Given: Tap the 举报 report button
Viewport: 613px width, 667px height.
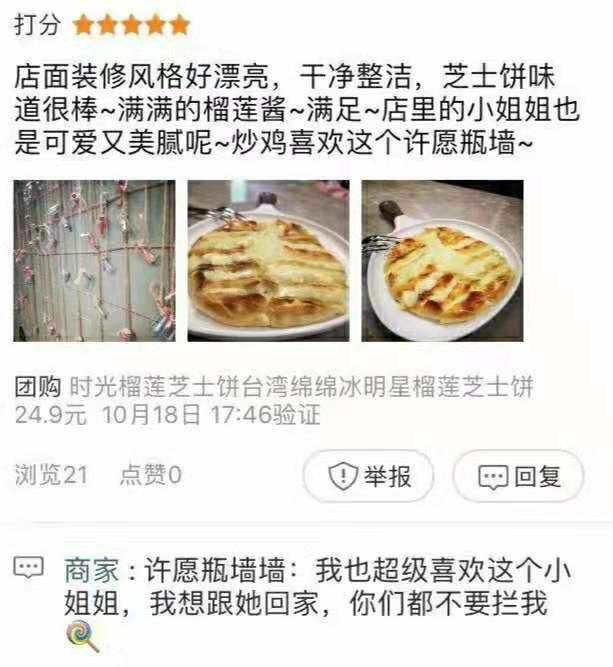Looking at the screenshot, I should click(x=369, y=477).
